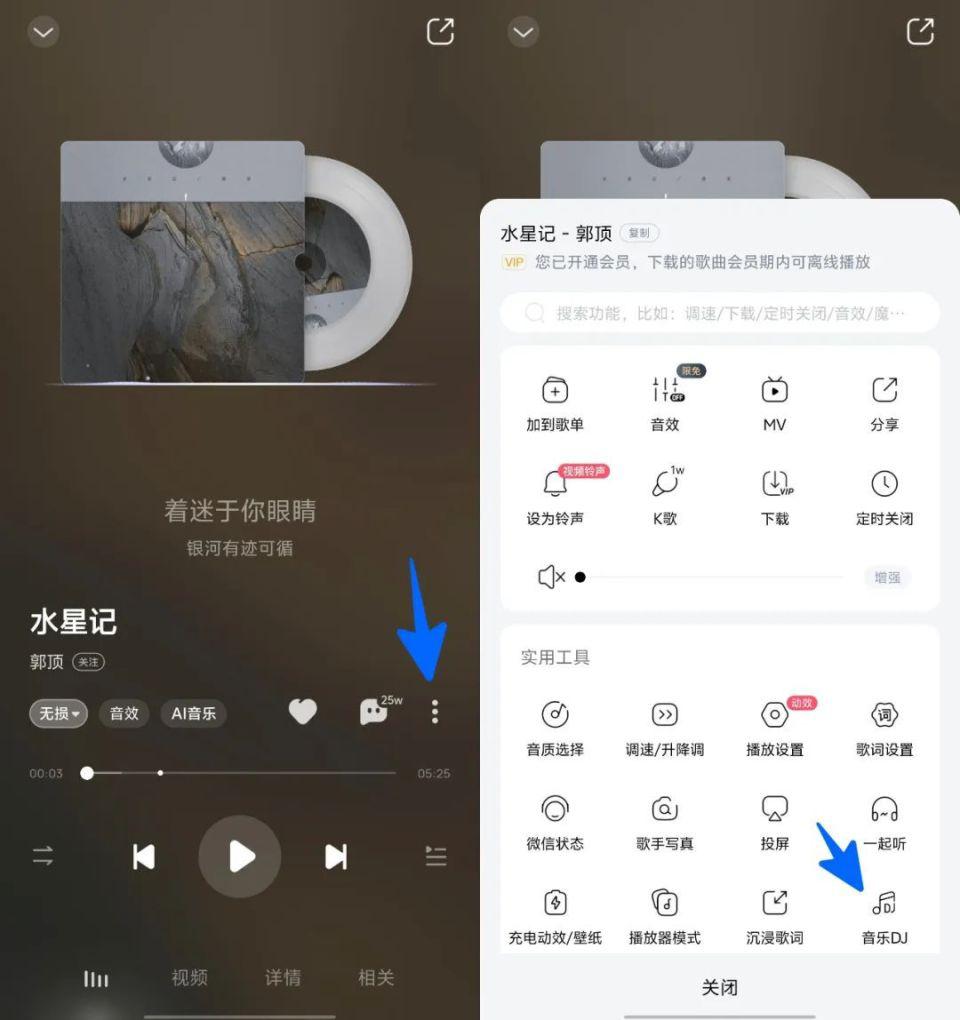Like 水星记 with the heart icon
Image resolution: width=960 pixels, height=1020 pixels.
[x=302, y=712]
